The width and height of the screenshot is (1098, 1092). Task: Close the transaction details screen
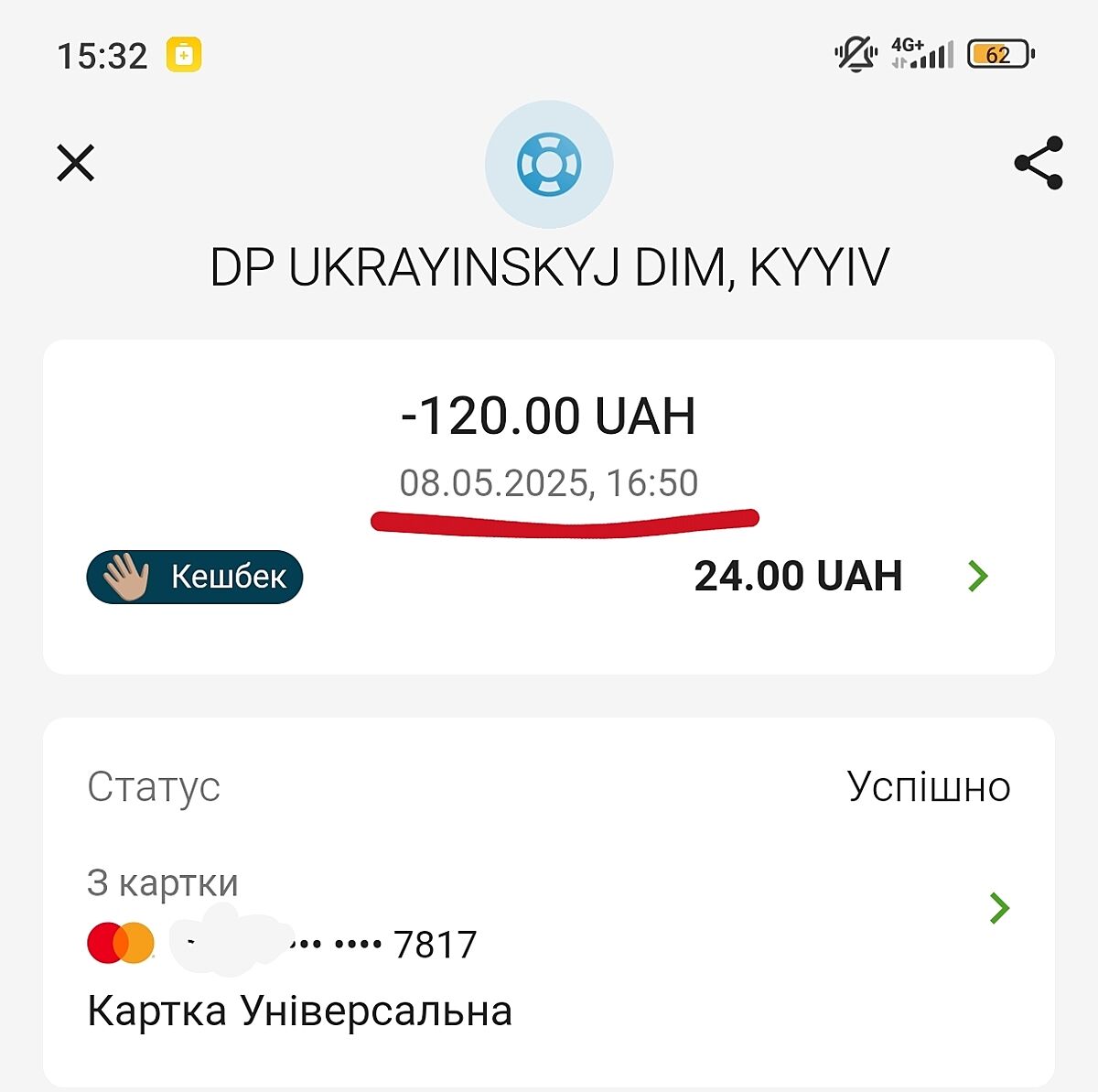click(76, 164)
